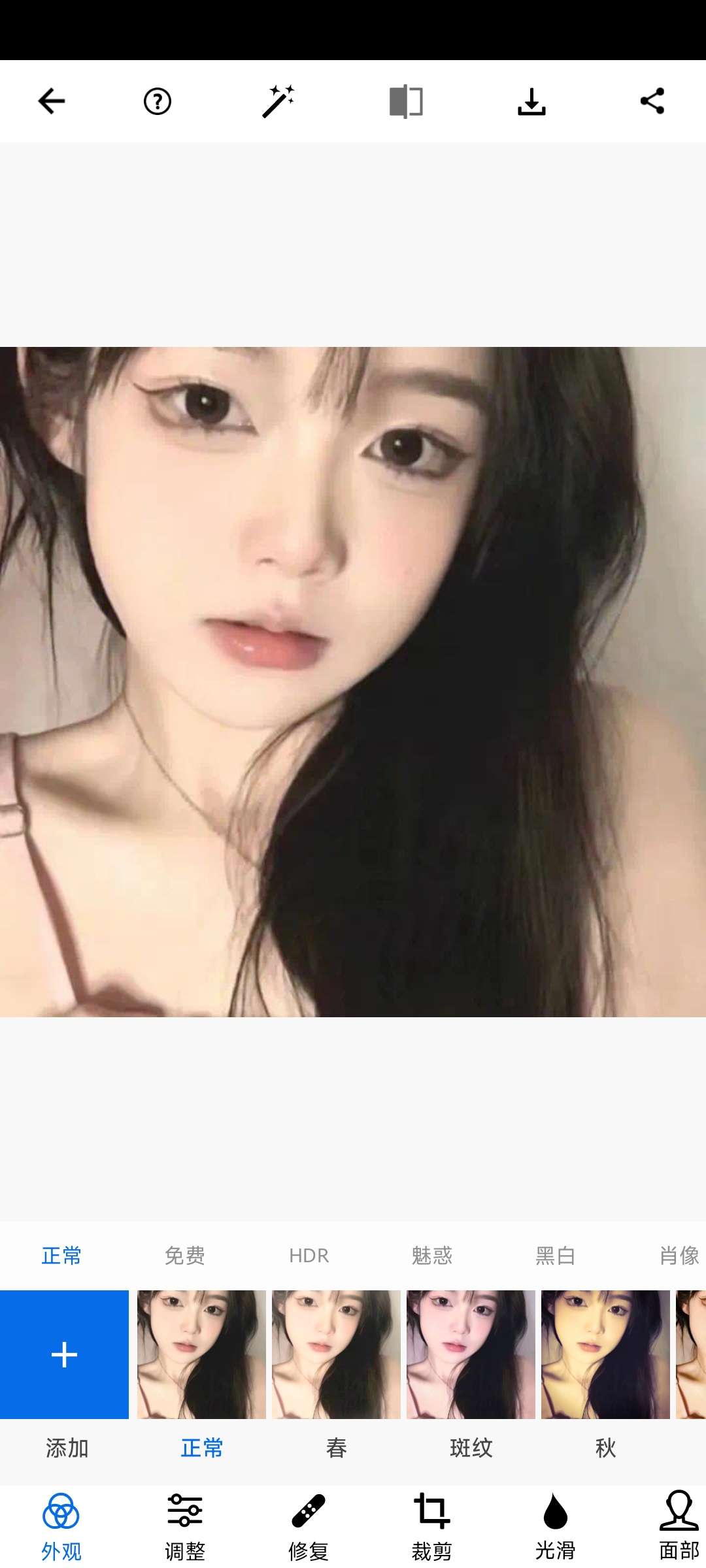Apply the 斑纹 filter
Image resolution: width=706 pixels, height=1568 pixels.
click(x=471, y=1354)
